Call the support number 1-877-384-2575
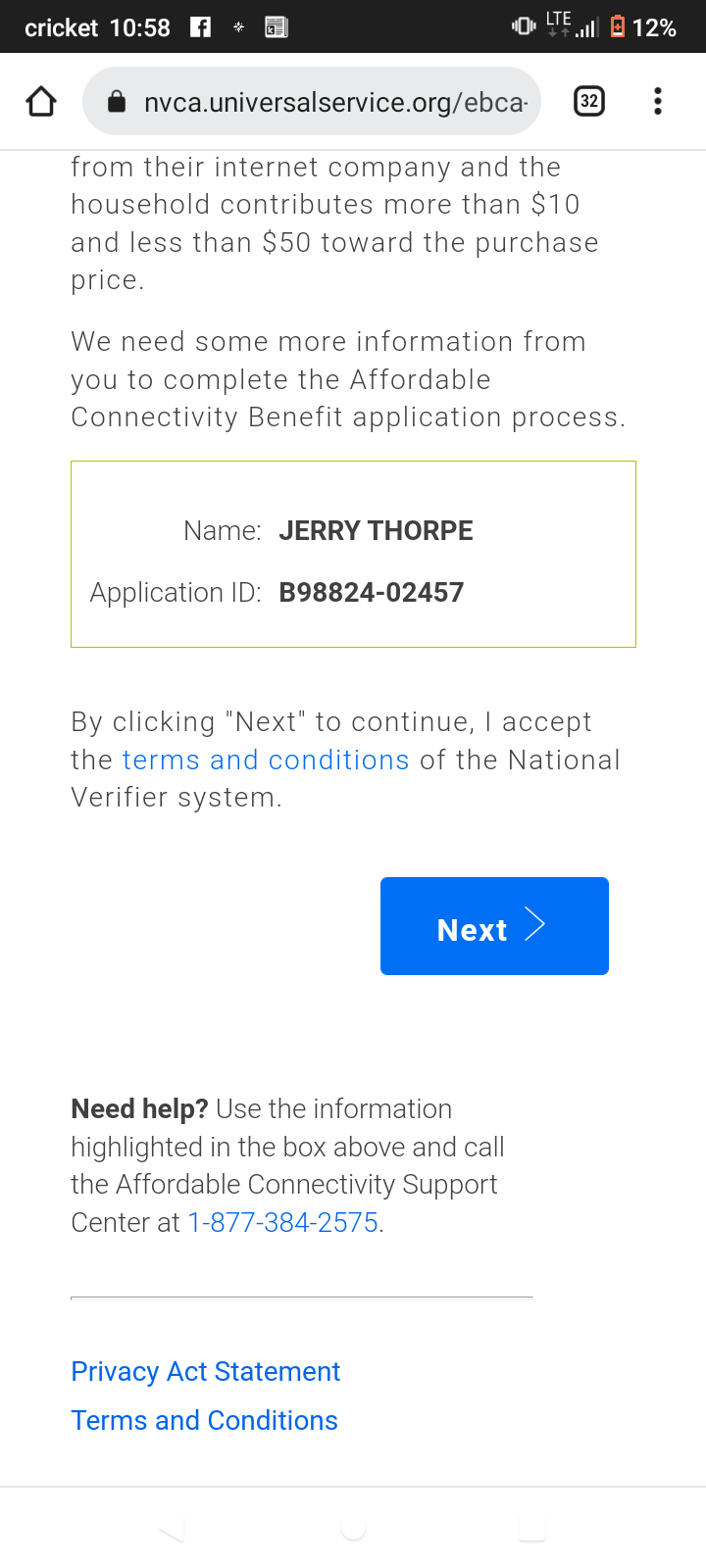The width and height of the screenshot is (706, 1568). 282,1222
